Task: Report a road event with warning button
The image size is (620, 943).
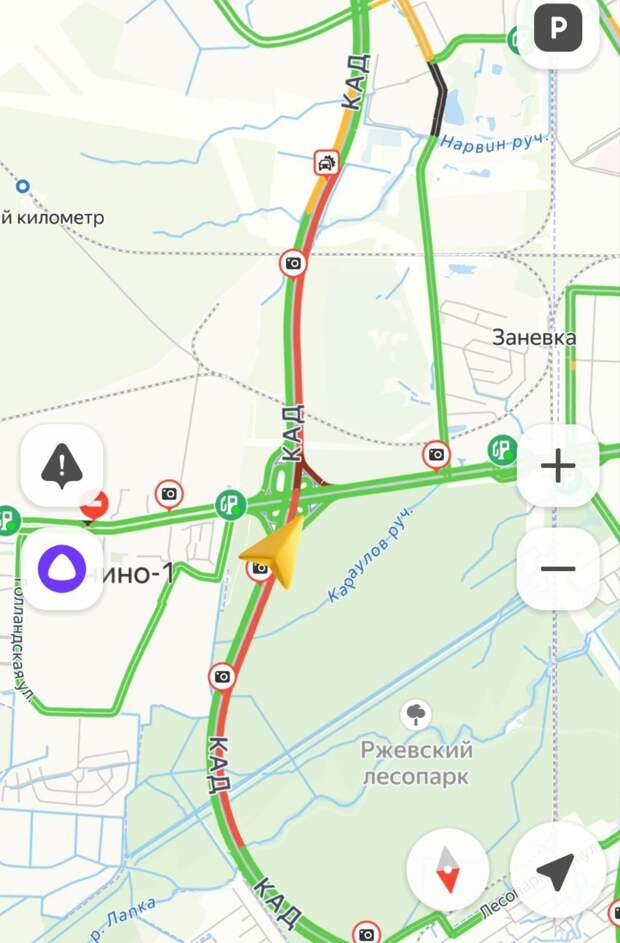Action: pyautogui.click(x=62, y=465)
